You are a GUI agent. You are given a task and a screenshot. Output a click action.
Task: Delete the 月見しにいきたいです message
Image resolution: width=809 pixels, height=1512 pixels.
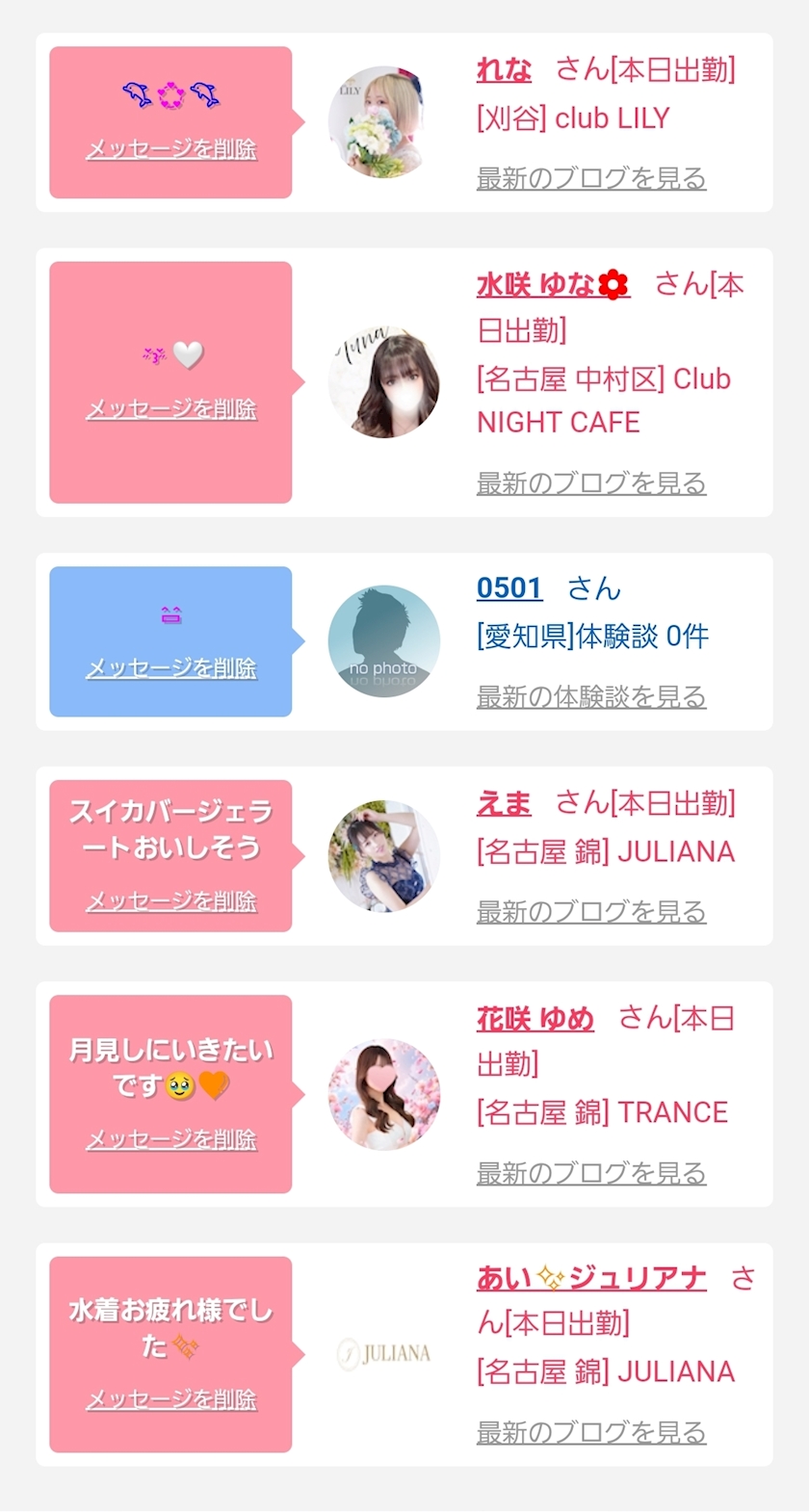pos(171,1139)
